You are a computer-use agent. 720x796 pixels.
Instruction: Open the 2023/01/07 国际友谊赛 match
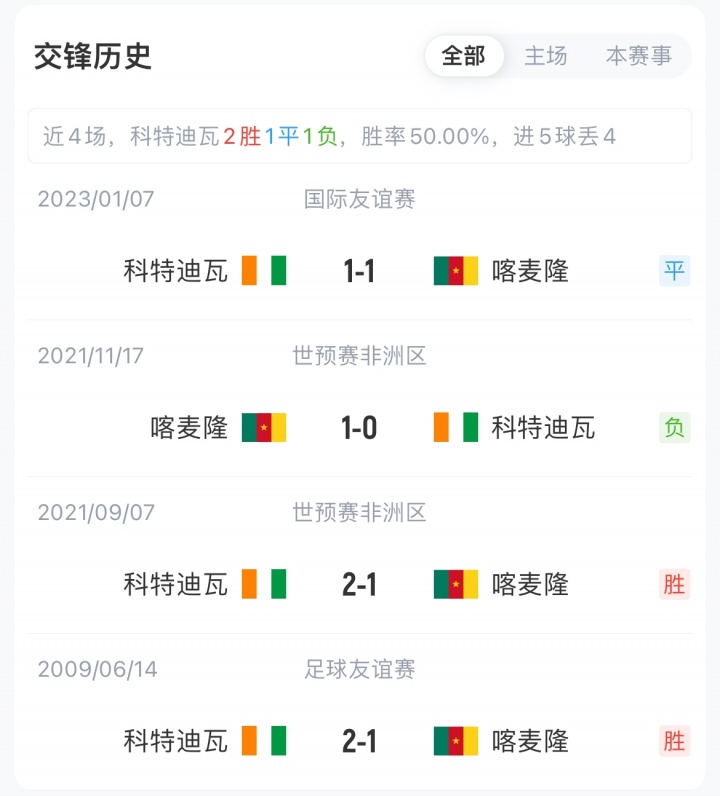(359, 270)
